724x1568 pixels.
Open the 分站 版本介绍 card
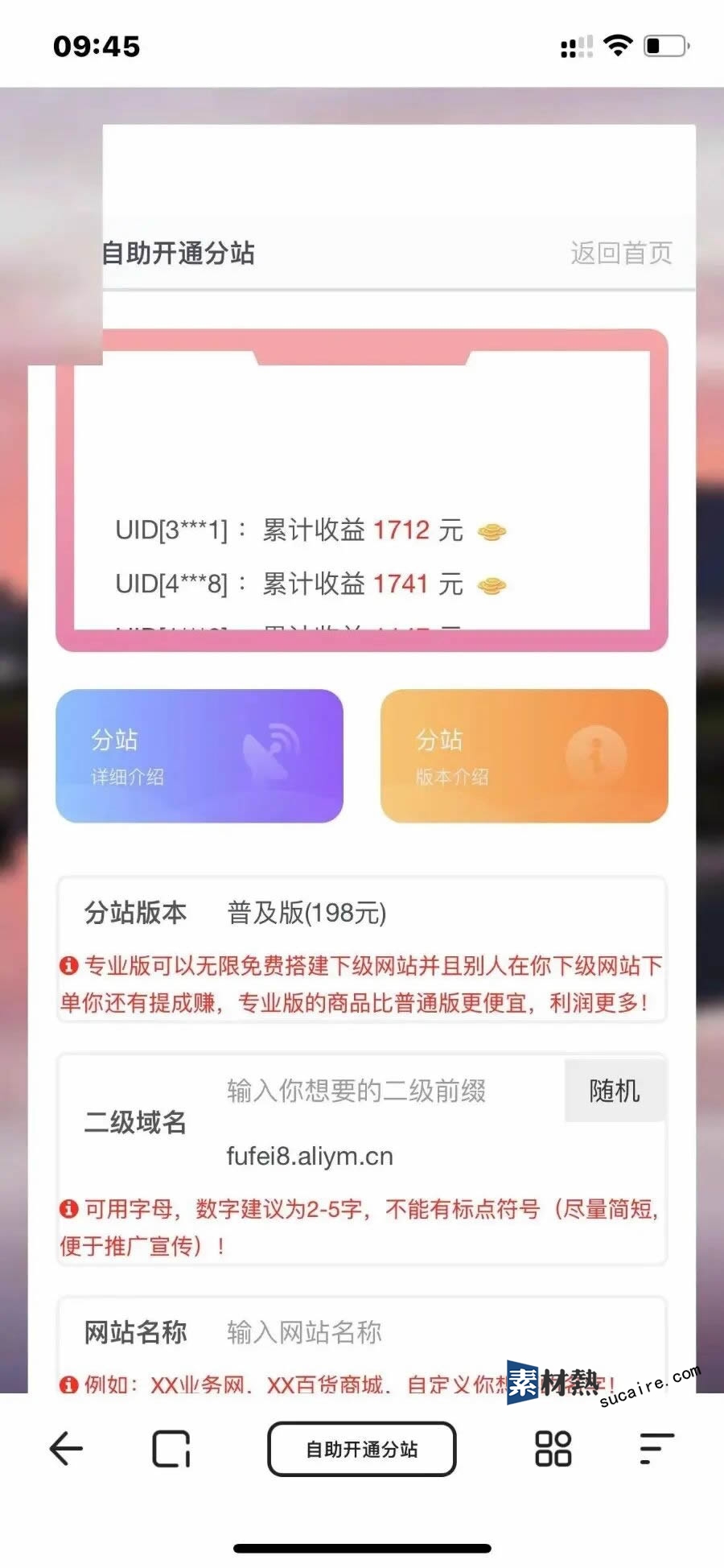524,755
